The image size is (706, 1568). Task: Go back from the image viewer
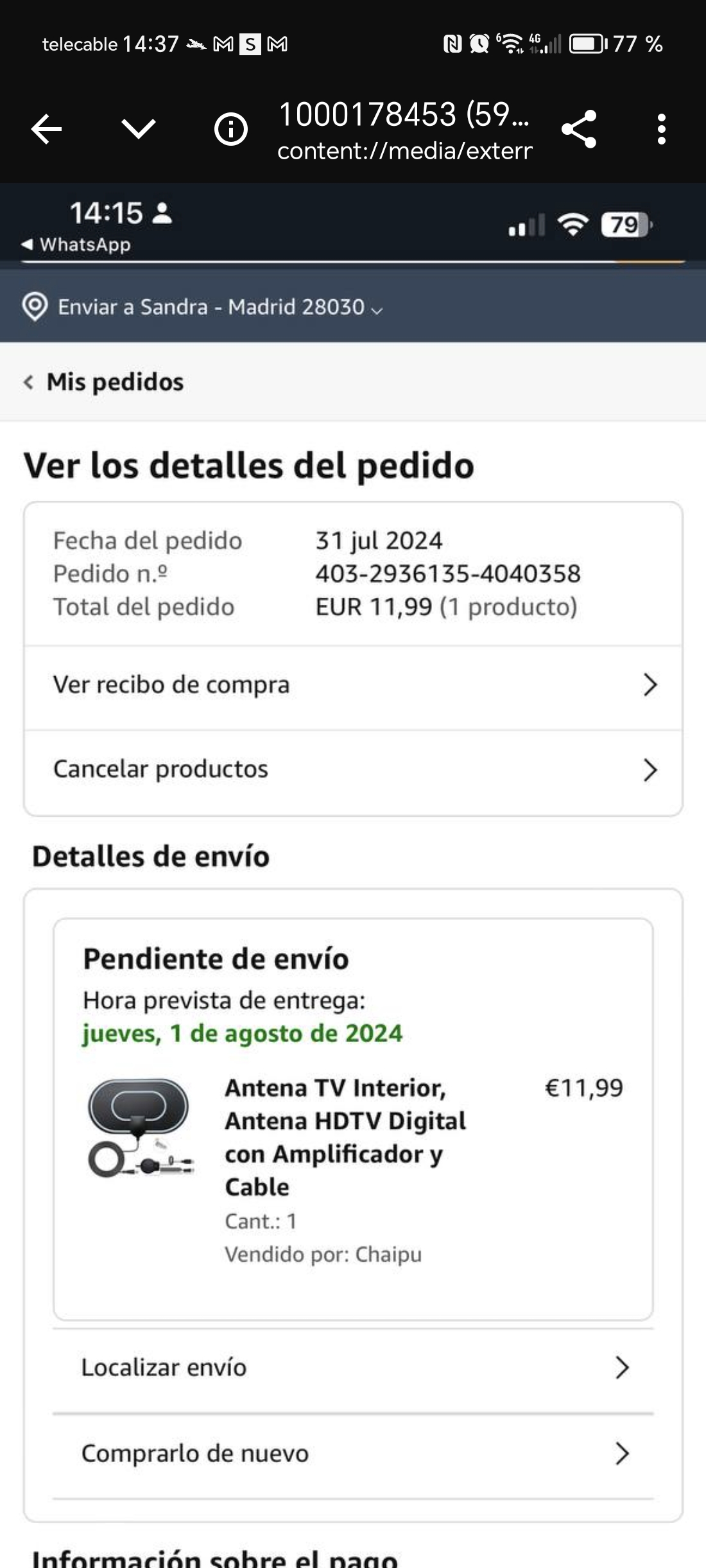click(x=47, y=130)
